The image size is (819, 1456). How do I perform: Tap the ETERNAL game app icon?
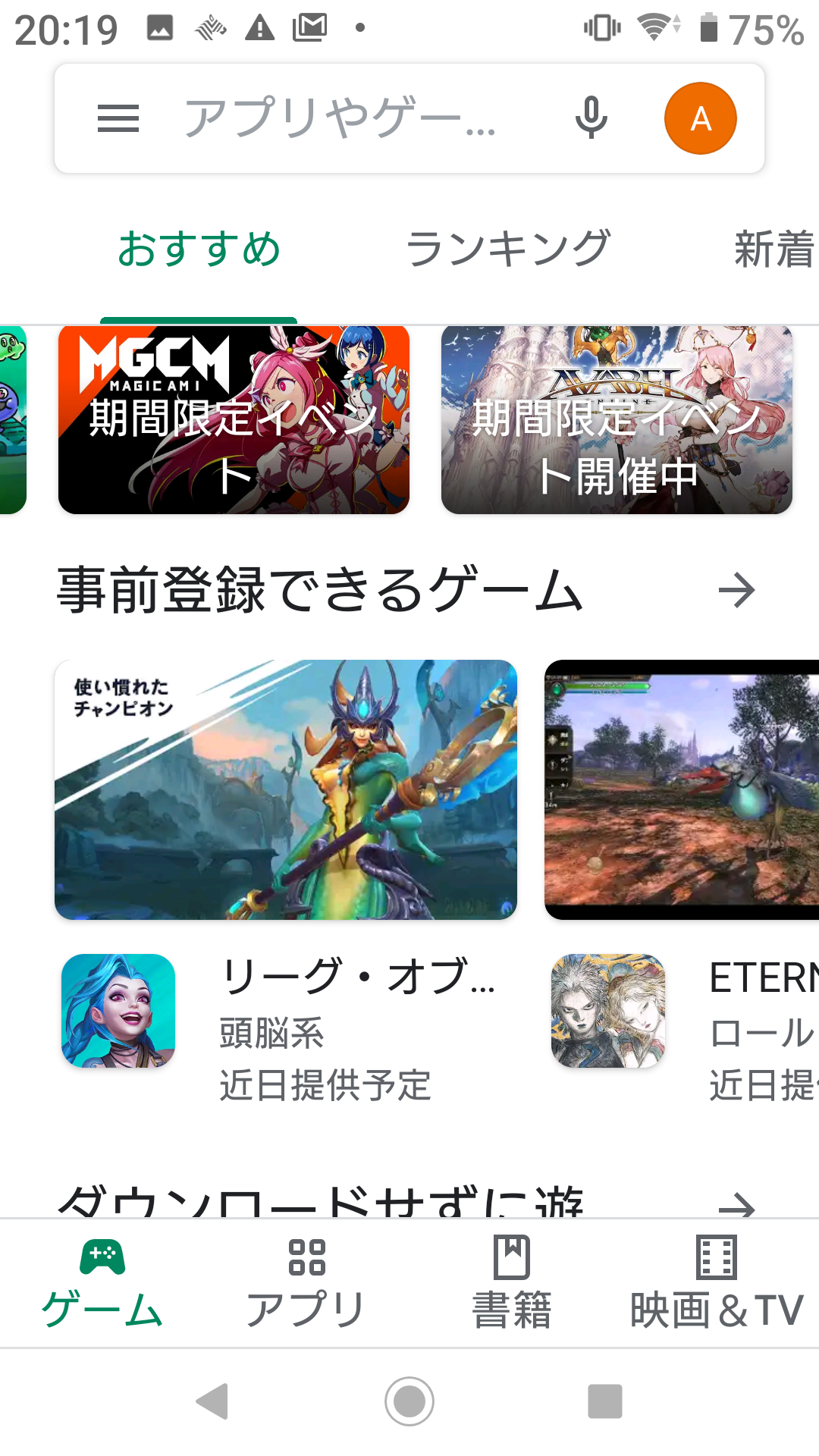607,1010
